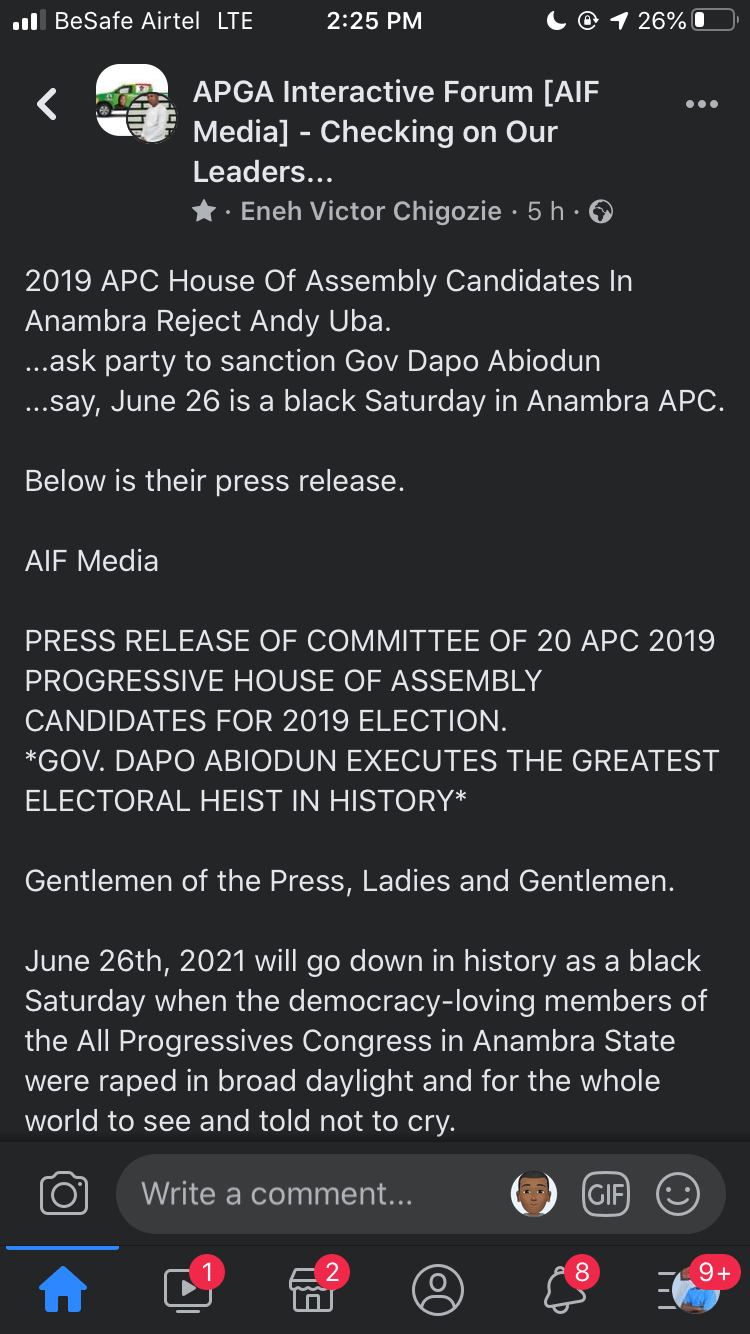Switch to the Home feed tab
750x1334 pixels.
(x=63, y=1291)
